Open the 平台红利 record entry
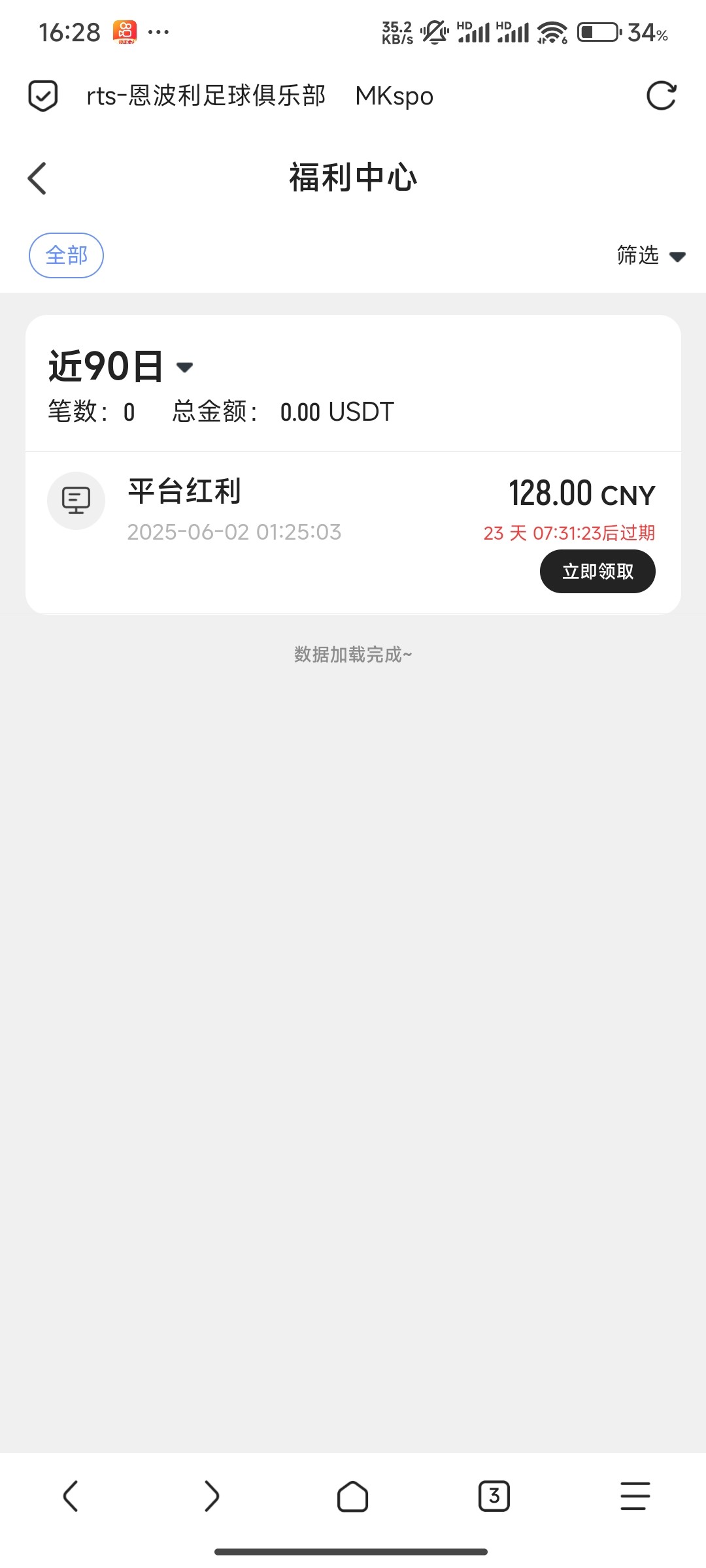The image size is (706, 1568). pos(353,532)
